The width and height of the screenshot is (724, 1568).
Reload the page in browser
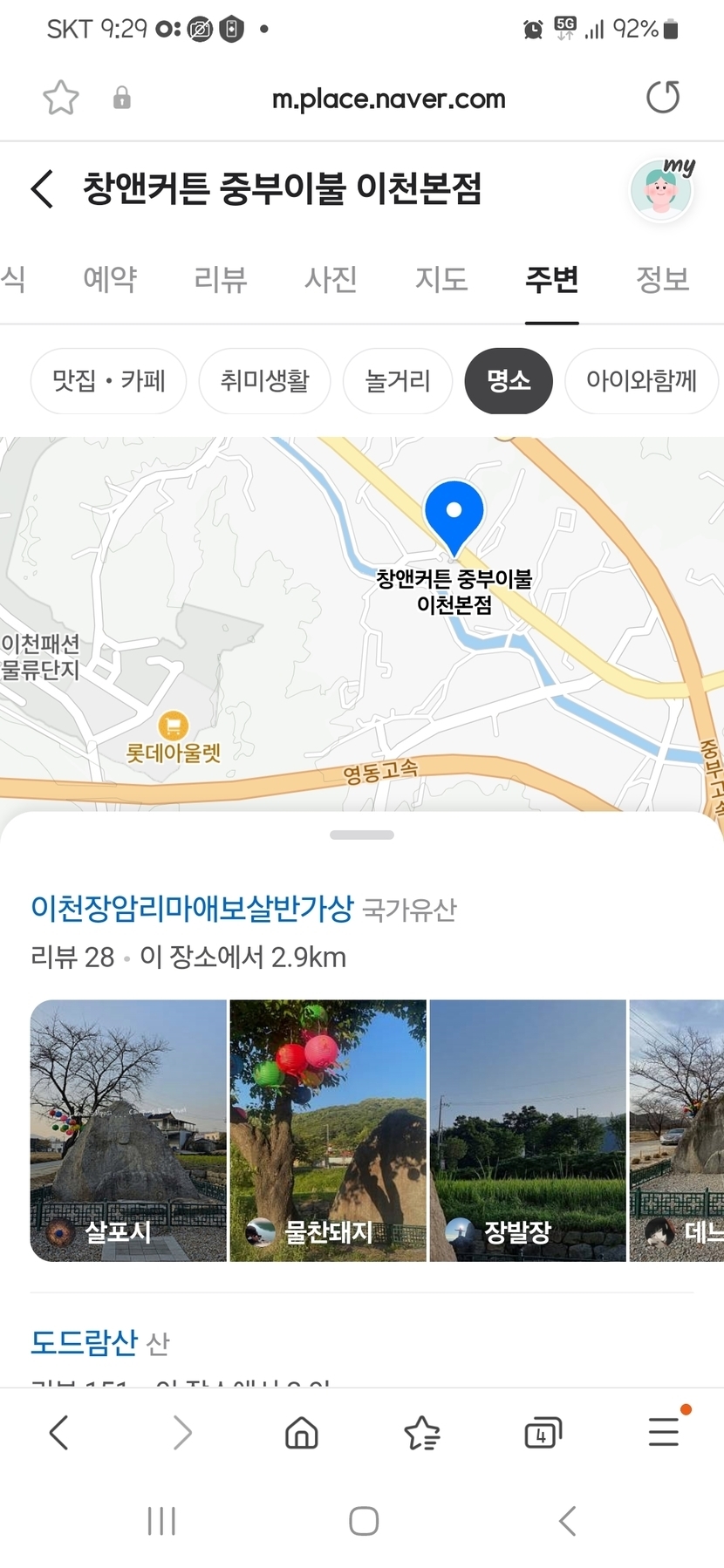coord(663,98)
